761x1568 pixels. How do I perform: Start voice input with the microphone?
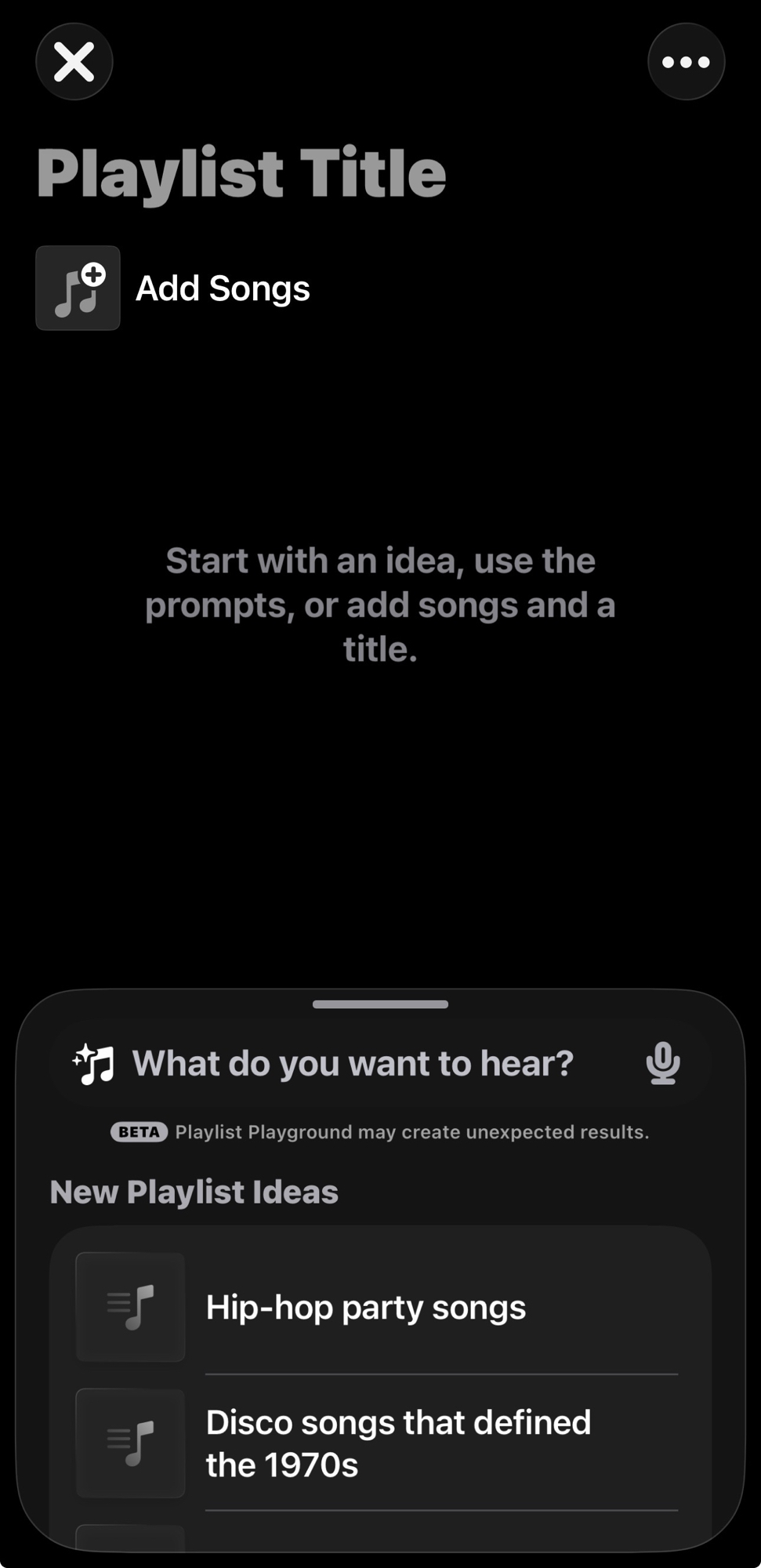[662, 1064]
